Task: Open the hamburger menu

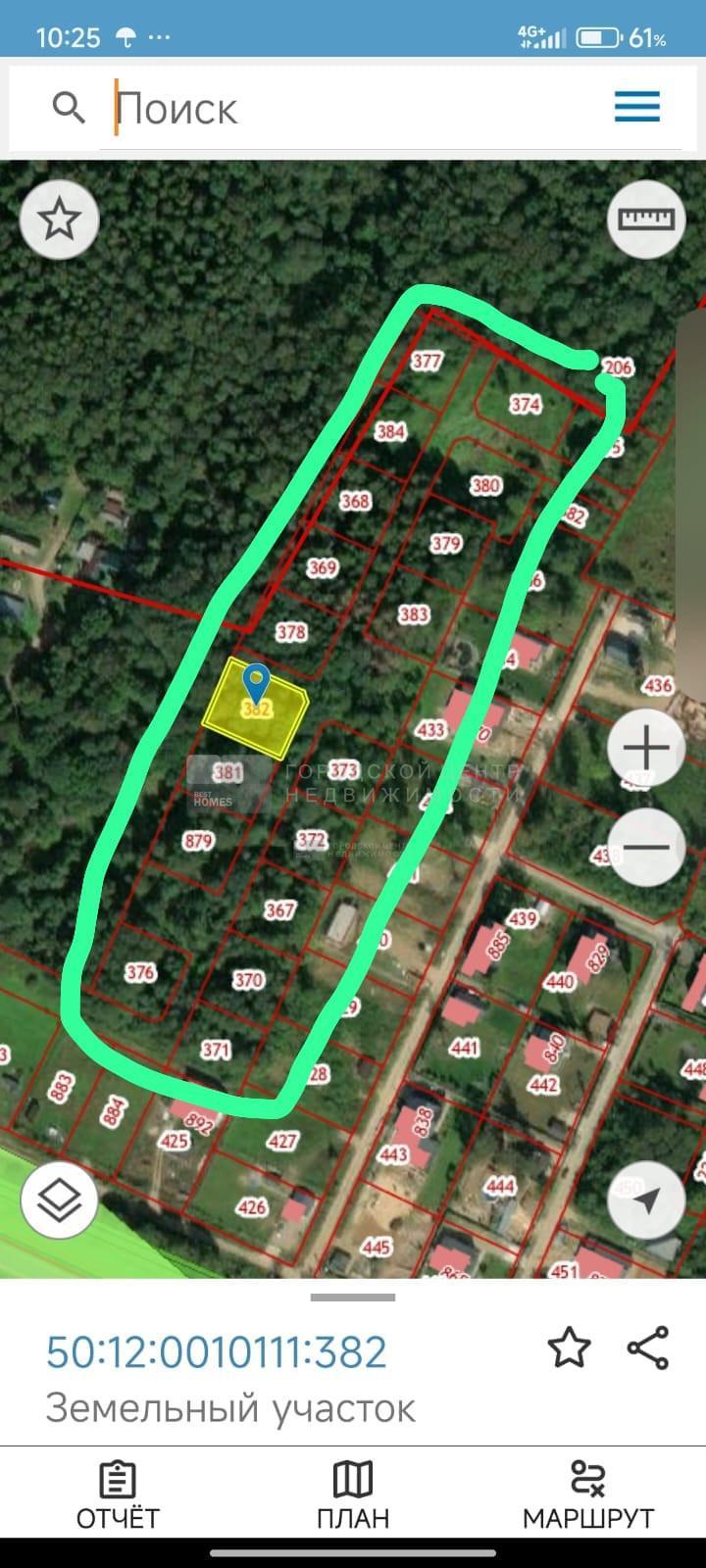Action: pos(637,106)
